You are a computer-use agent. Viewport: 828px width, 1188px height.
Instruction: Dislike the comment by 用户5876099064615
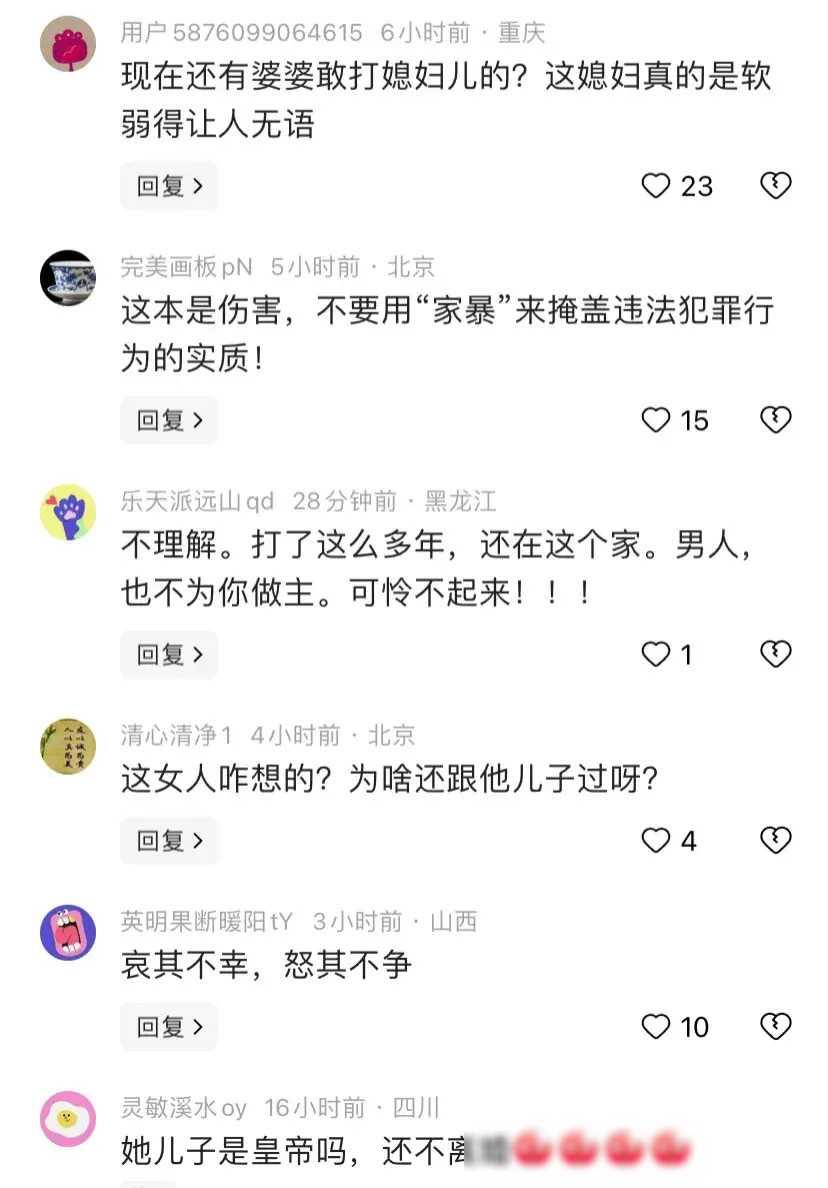[x=776, y=186]
